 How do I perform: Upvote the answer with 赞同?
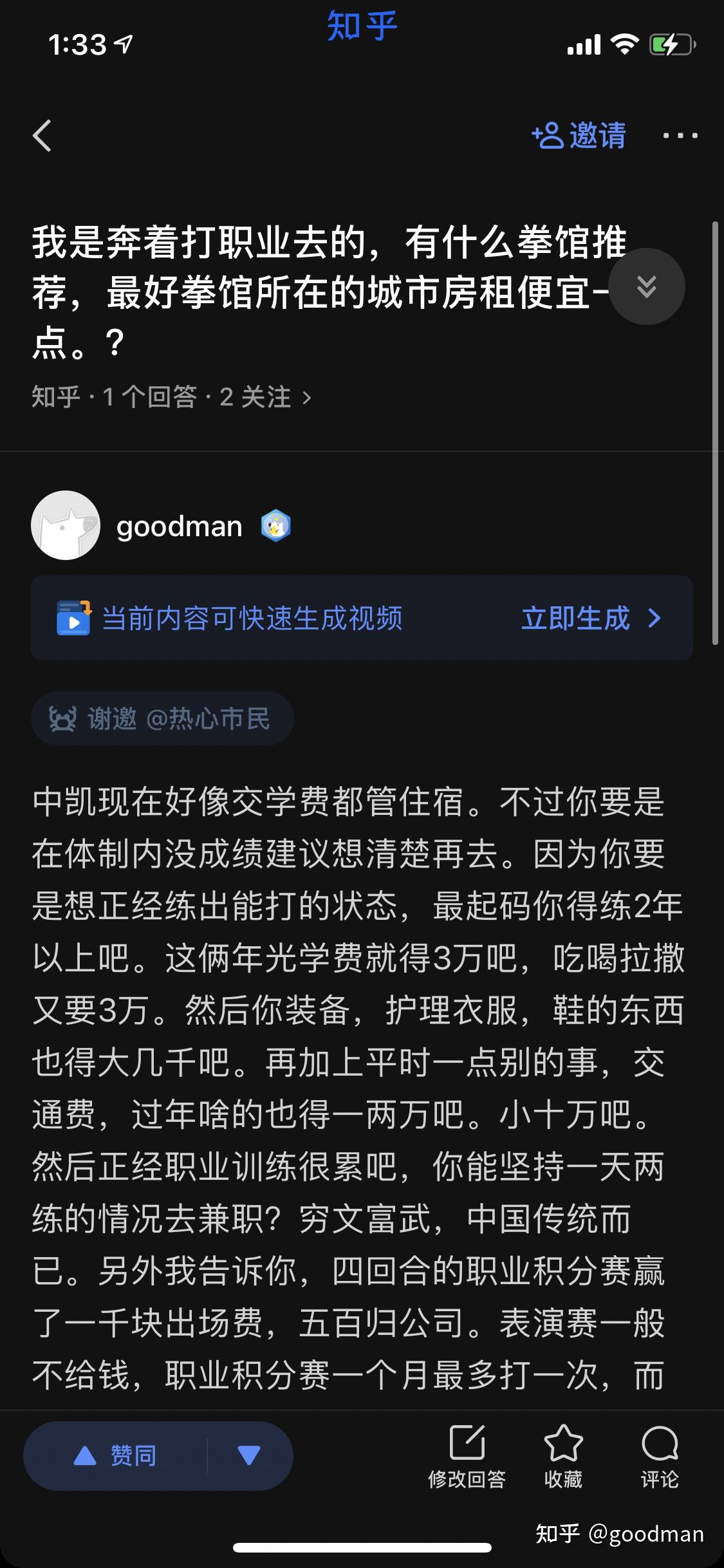[116, 1456]
